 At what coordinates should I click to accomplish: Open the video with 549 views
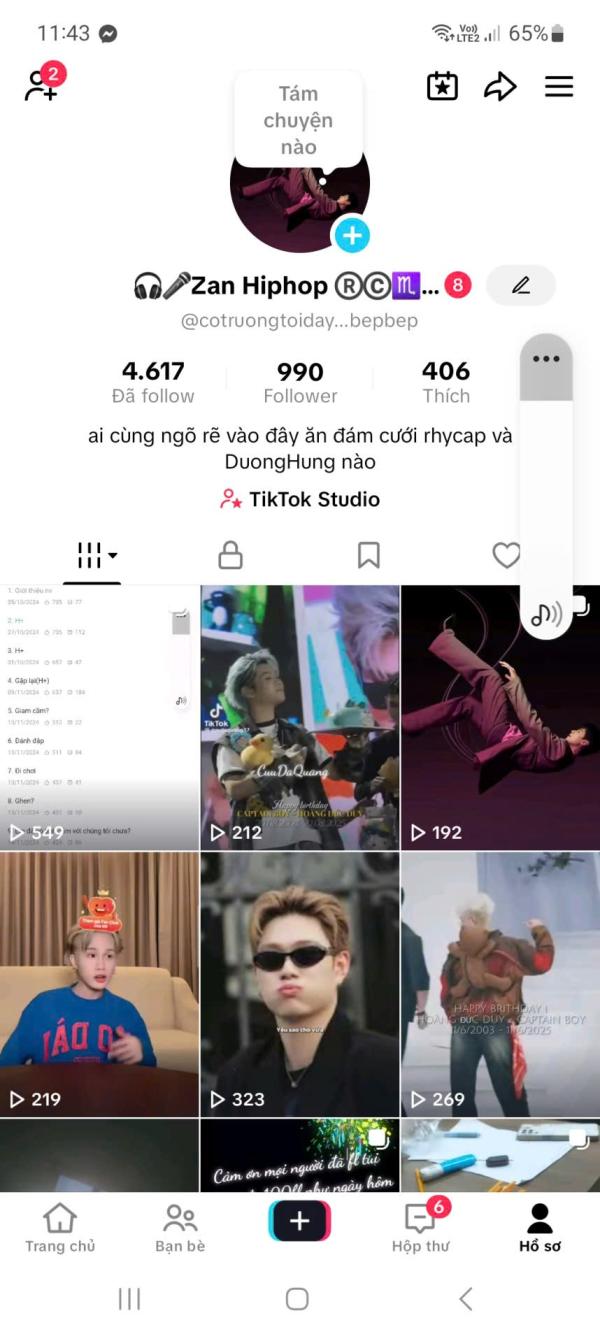pos(99,717)
